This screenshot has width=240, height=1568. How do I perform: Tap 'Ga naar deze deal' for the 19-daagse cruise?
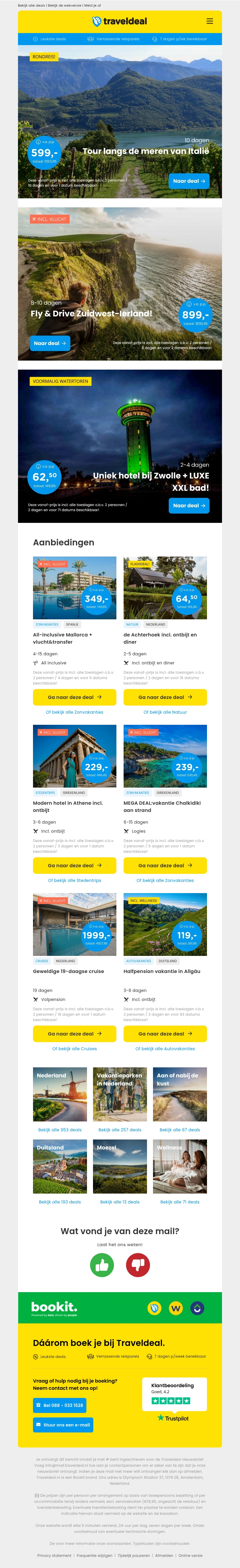pyautogui.click(x=74, y=1034)
